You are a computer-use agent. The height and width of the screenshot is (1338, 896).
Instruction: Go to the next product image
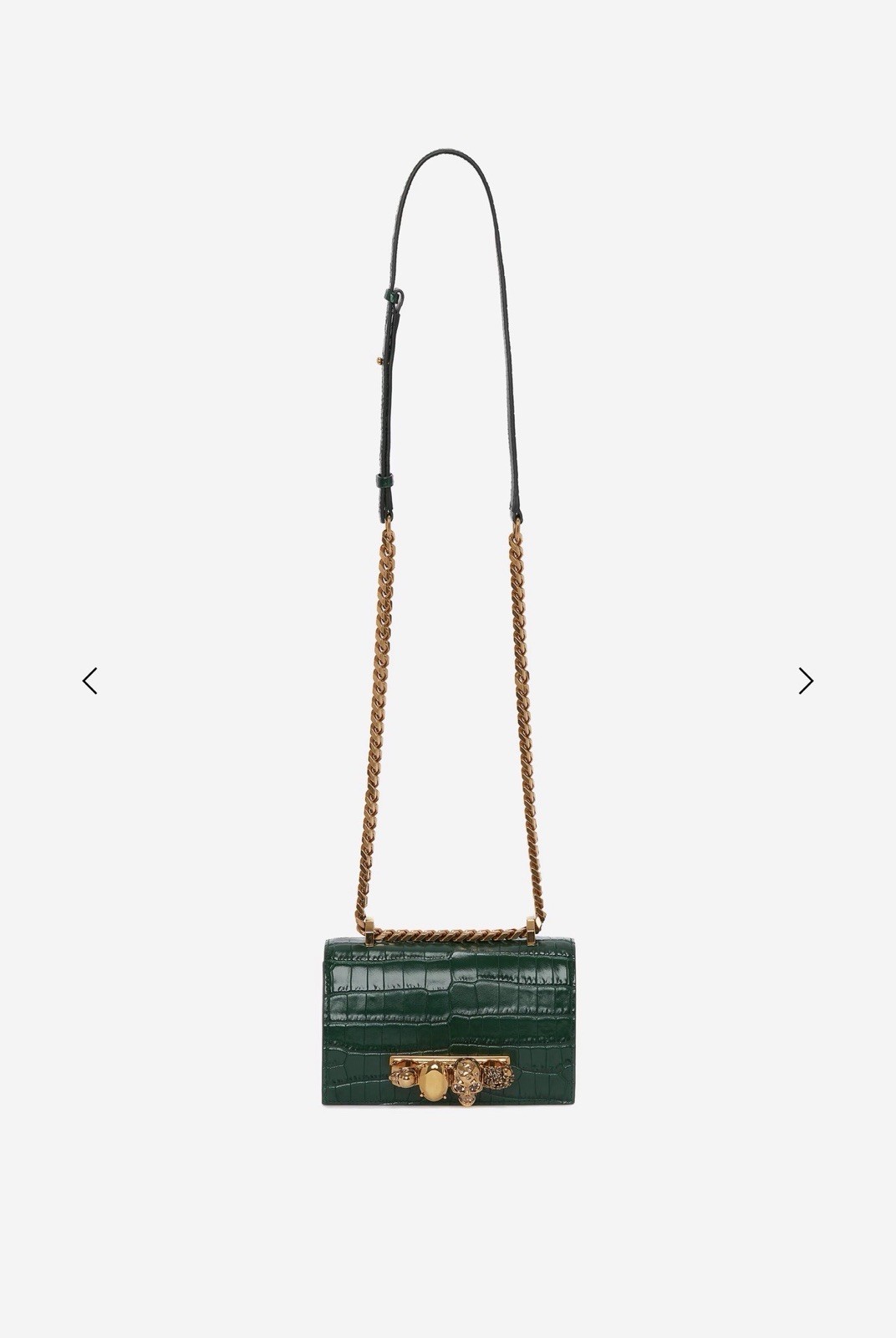(806, 681)
